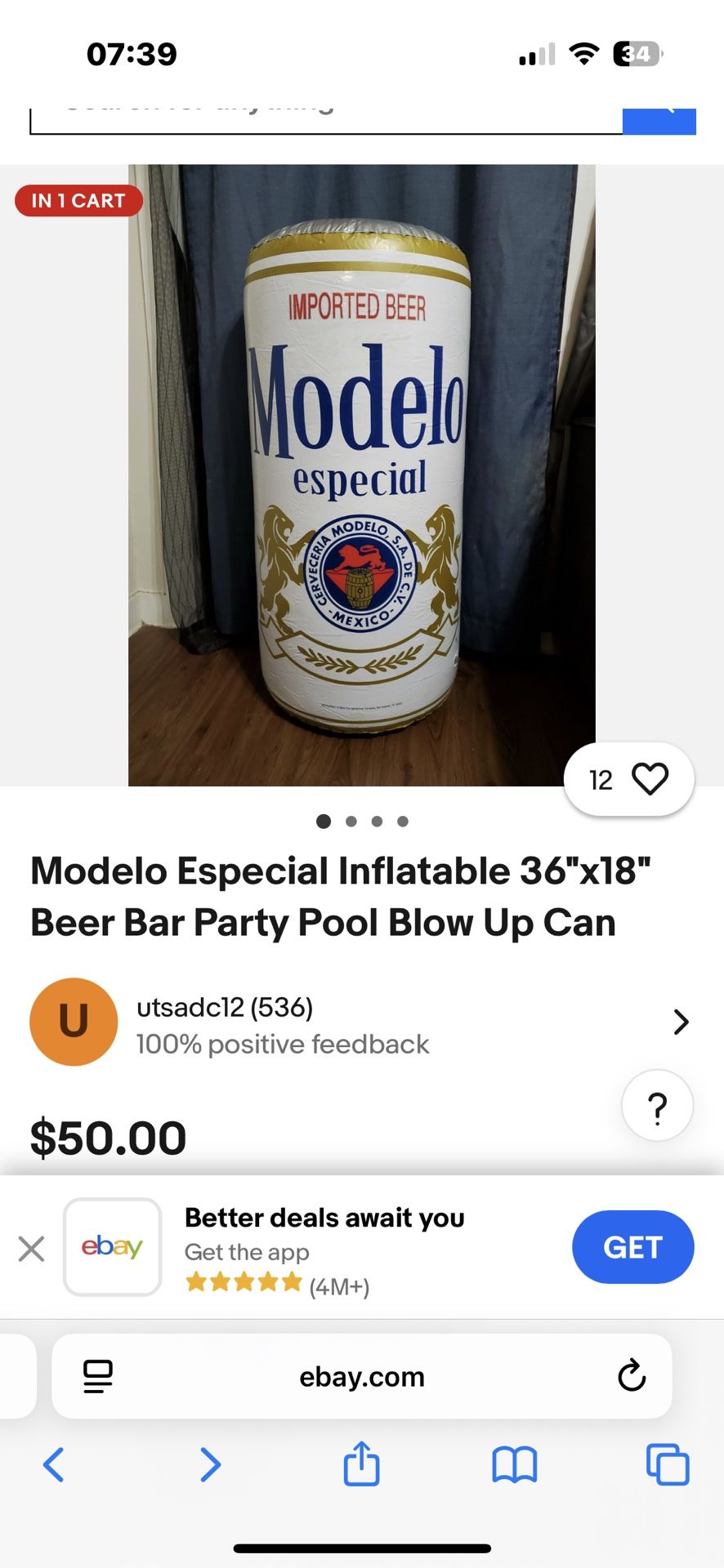Open the Modelo inflatable product photo
Viewport: 724px width, 1568px height.
coord(361,475)
